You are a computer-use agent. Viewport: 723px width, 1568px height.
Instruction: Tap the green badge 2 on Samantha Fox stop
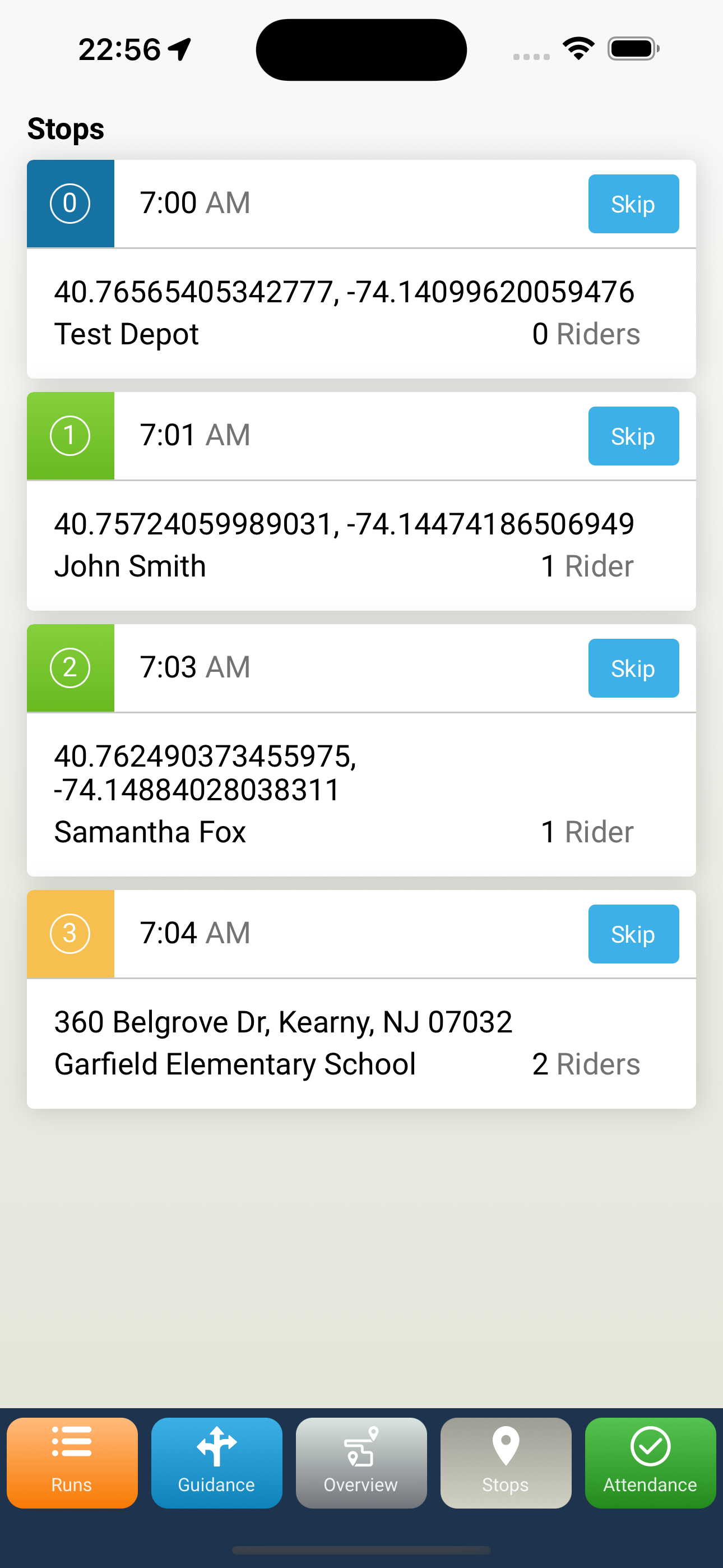click(69, 668)
